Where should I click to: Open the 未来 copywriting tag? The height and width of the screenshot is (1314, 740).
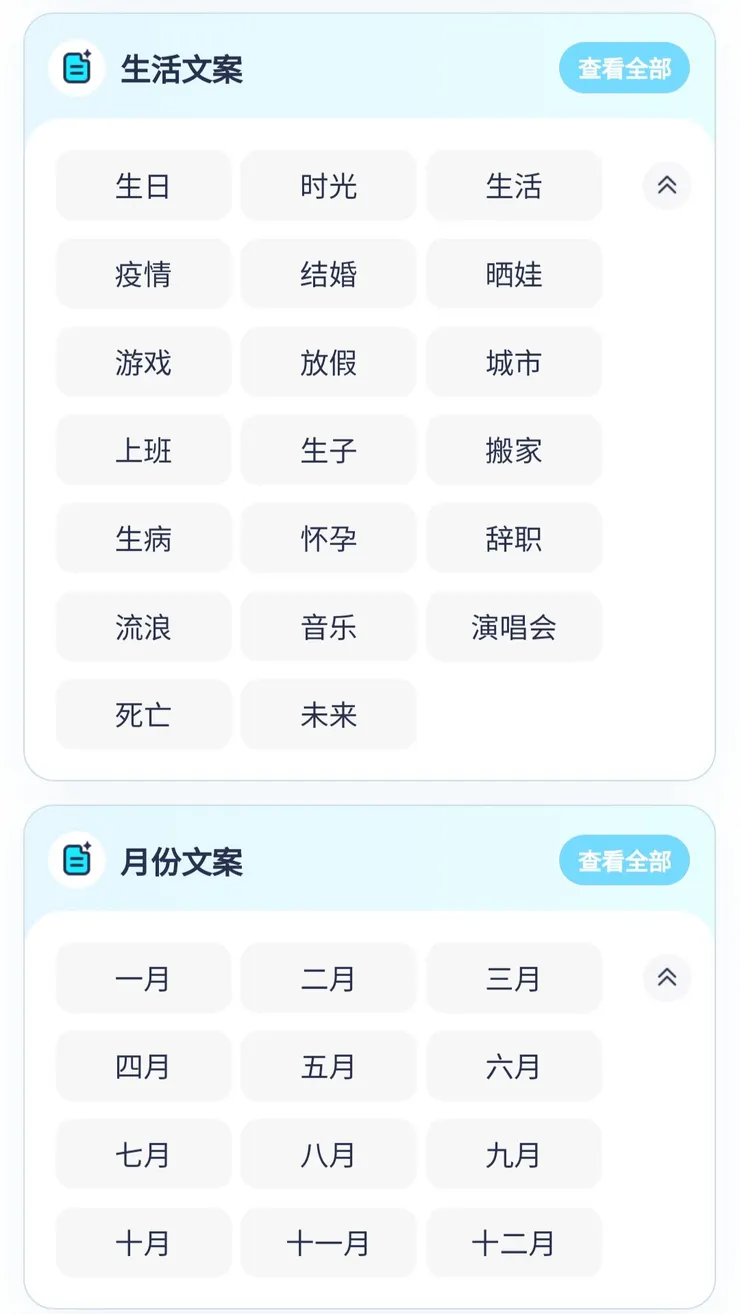tap(328, 714)
